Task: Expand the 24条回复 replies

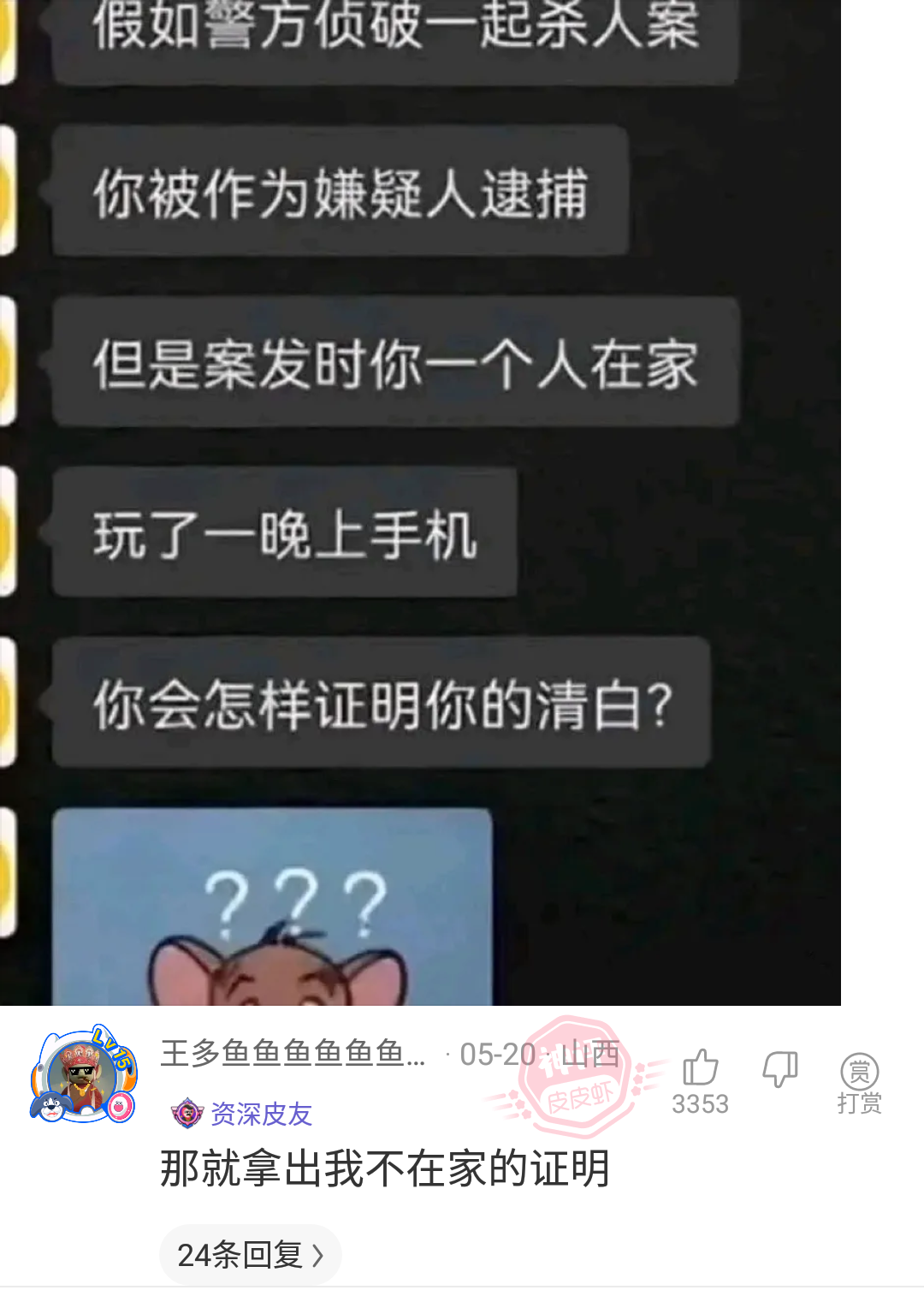Action: [x=250, y=1255]
